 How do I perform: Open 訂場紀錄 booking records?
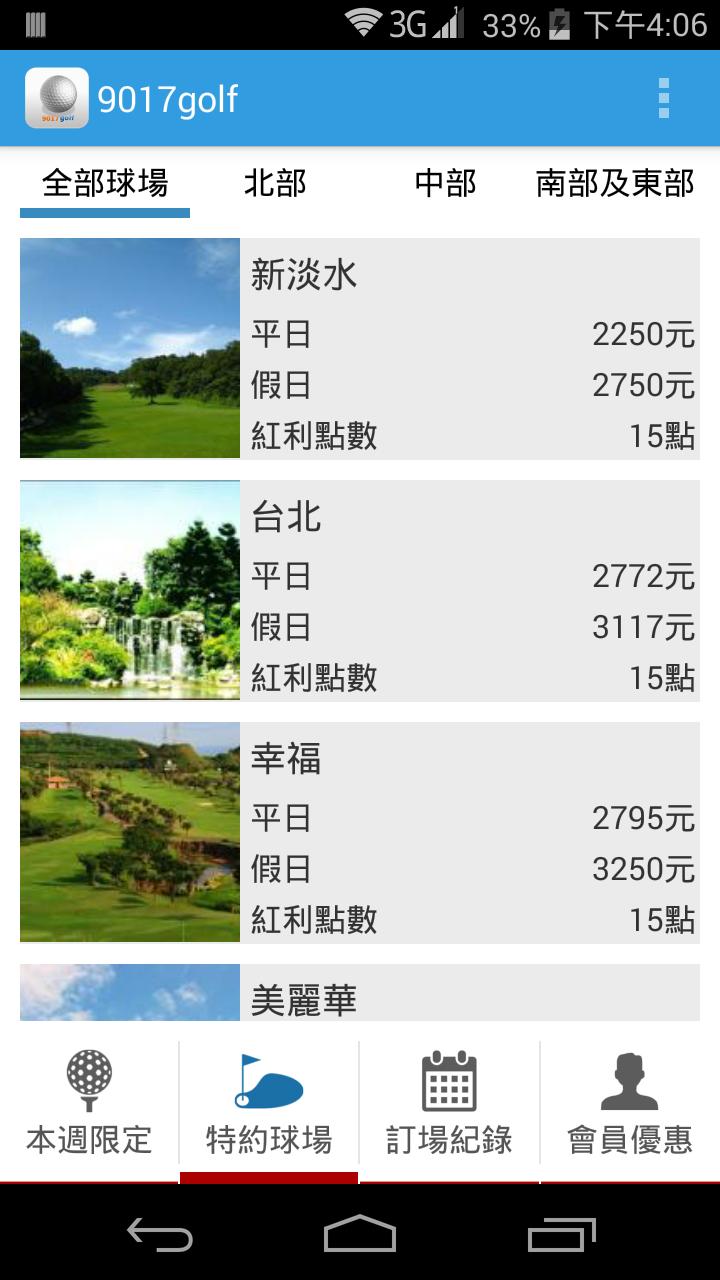click(x=449, y=1102)
